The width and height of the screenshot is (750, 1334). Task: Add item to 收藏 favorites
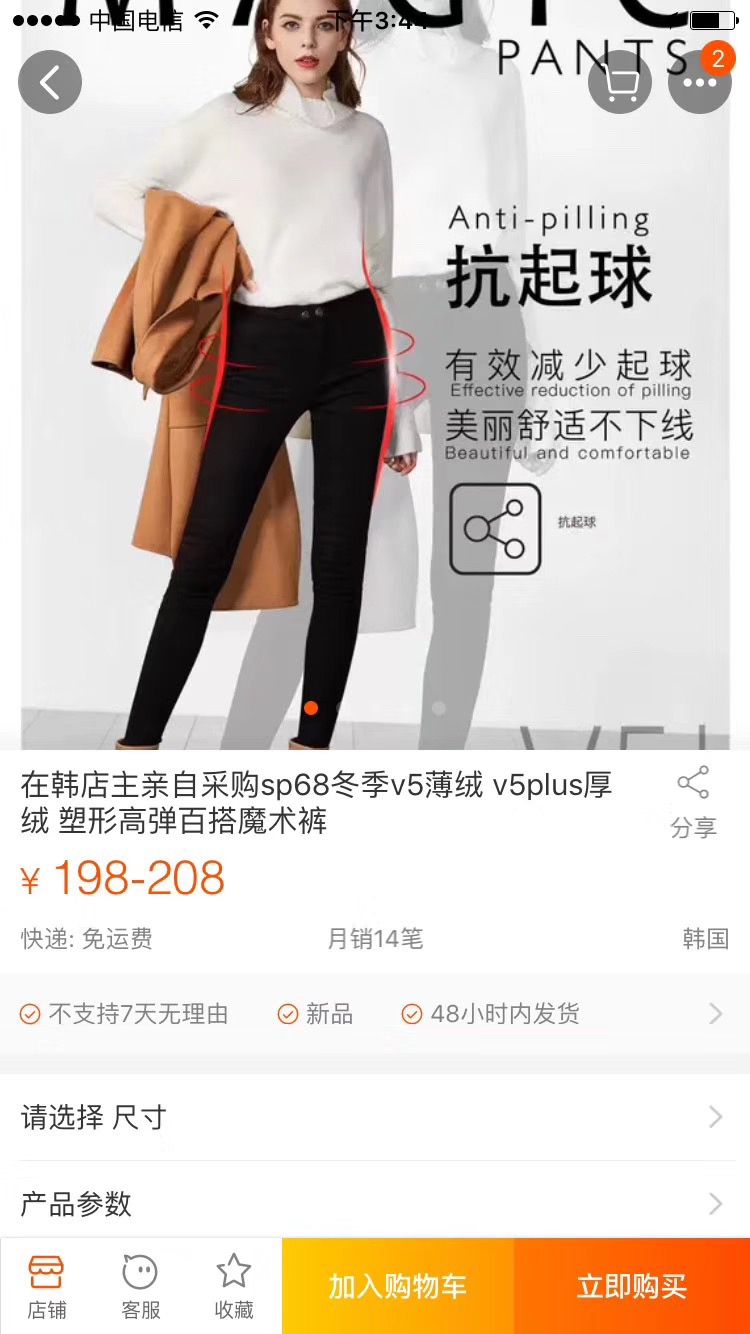click(234, 1287)
